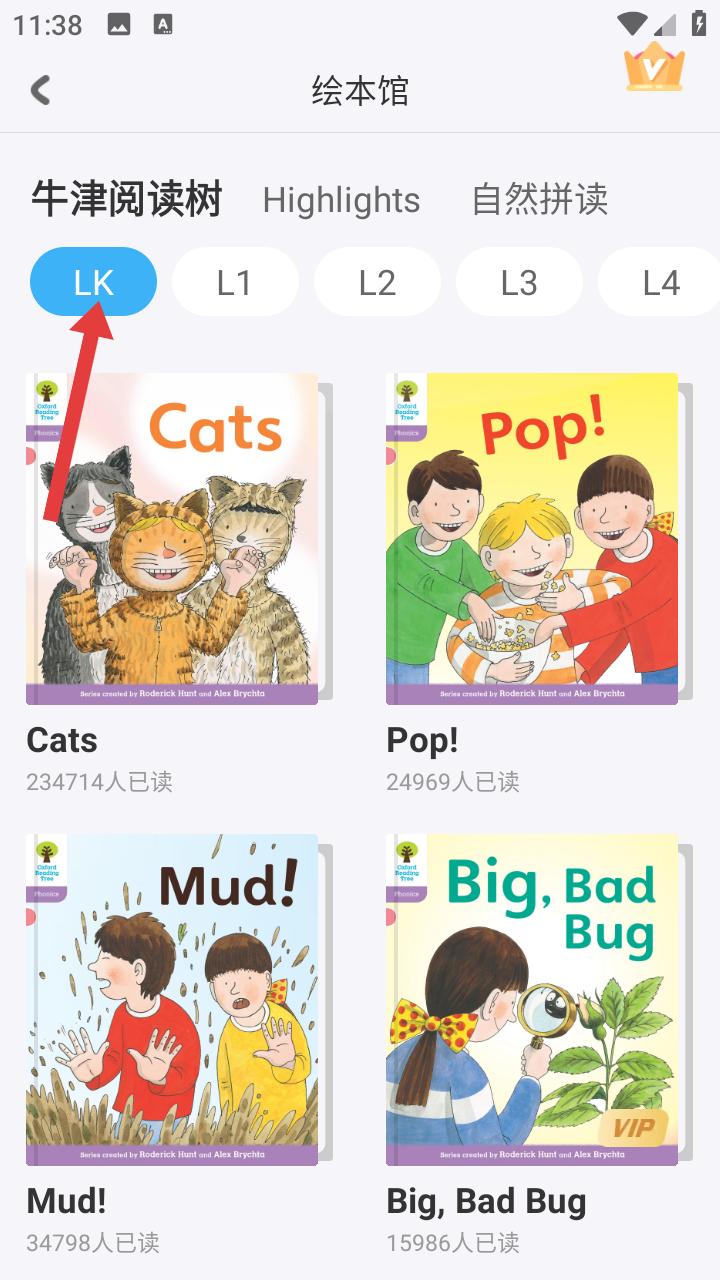Open the Cats picture book
Viewport: 720px width, 1280px height.
pos(172,539)
